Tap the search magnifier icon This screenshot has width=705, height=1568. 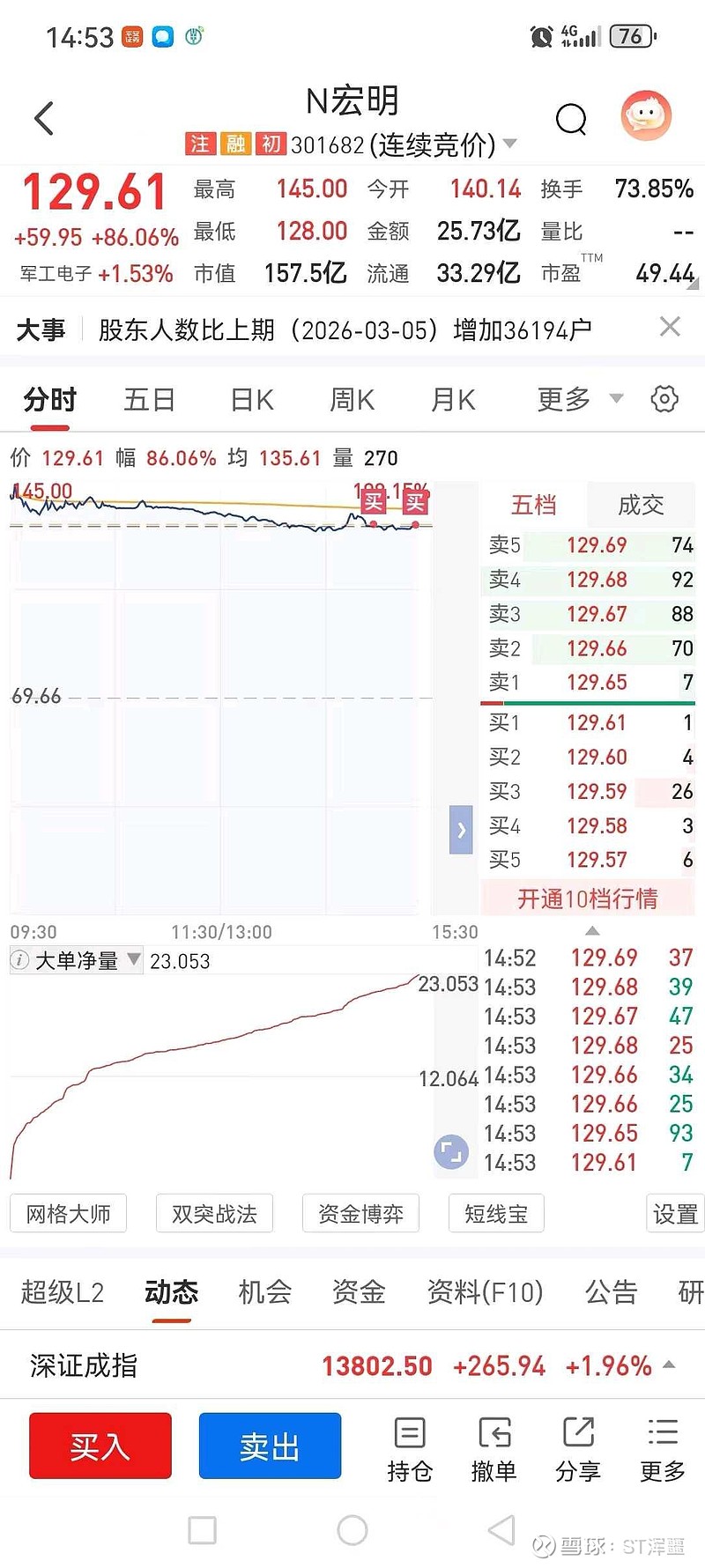pyautogui.click(x=571, y=119)
